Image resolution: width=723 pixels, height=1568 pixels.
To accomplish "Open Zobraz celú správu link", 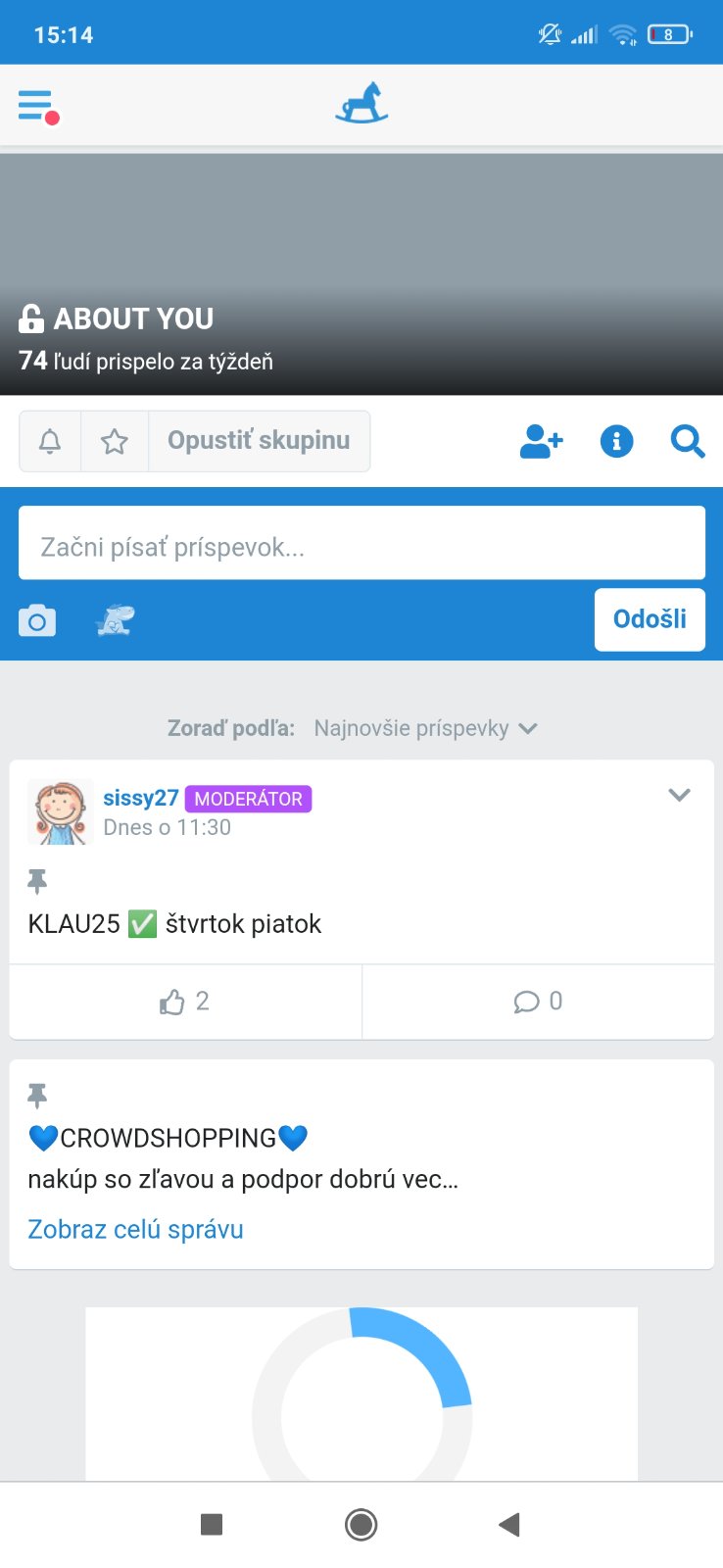I will click(135, 1229).
